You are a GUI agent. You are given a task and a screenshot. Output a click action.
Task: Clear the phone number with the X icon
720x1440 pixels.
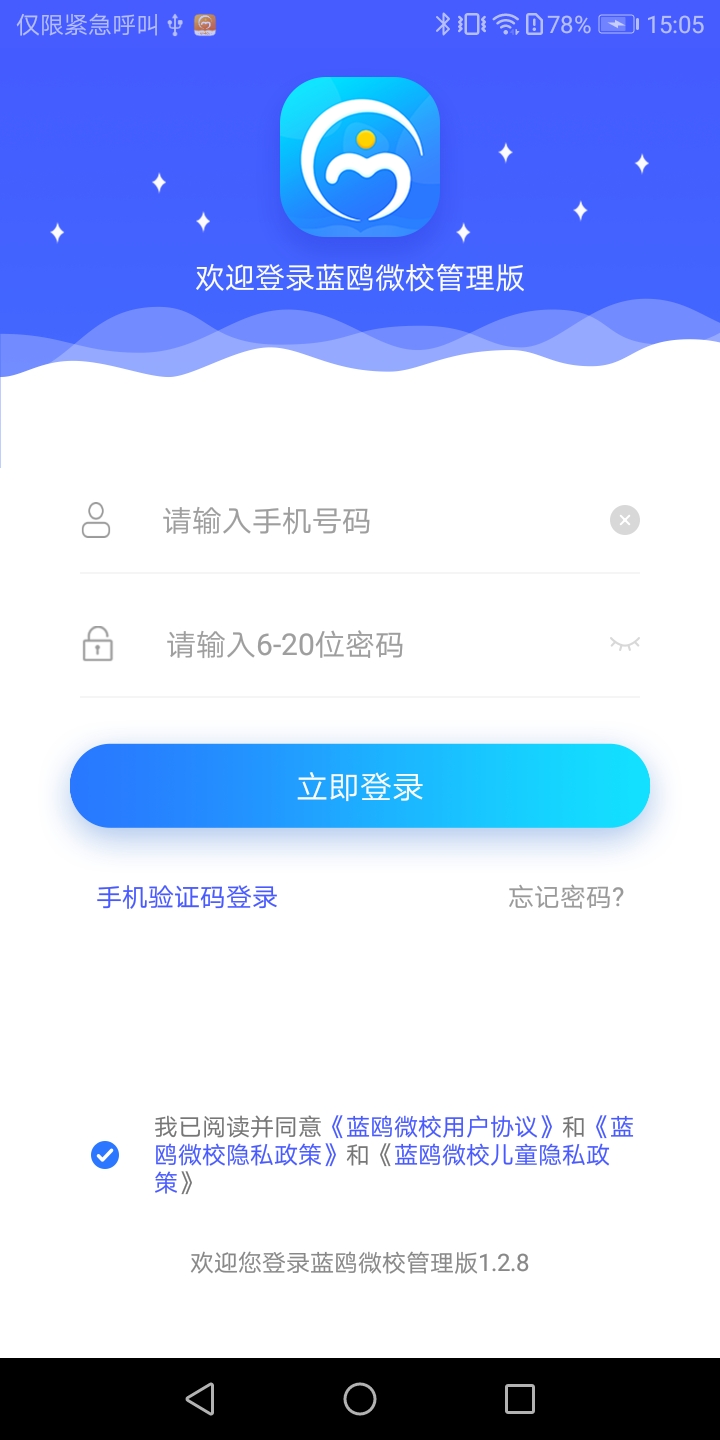pyautogui.click(x=624, y=520)
